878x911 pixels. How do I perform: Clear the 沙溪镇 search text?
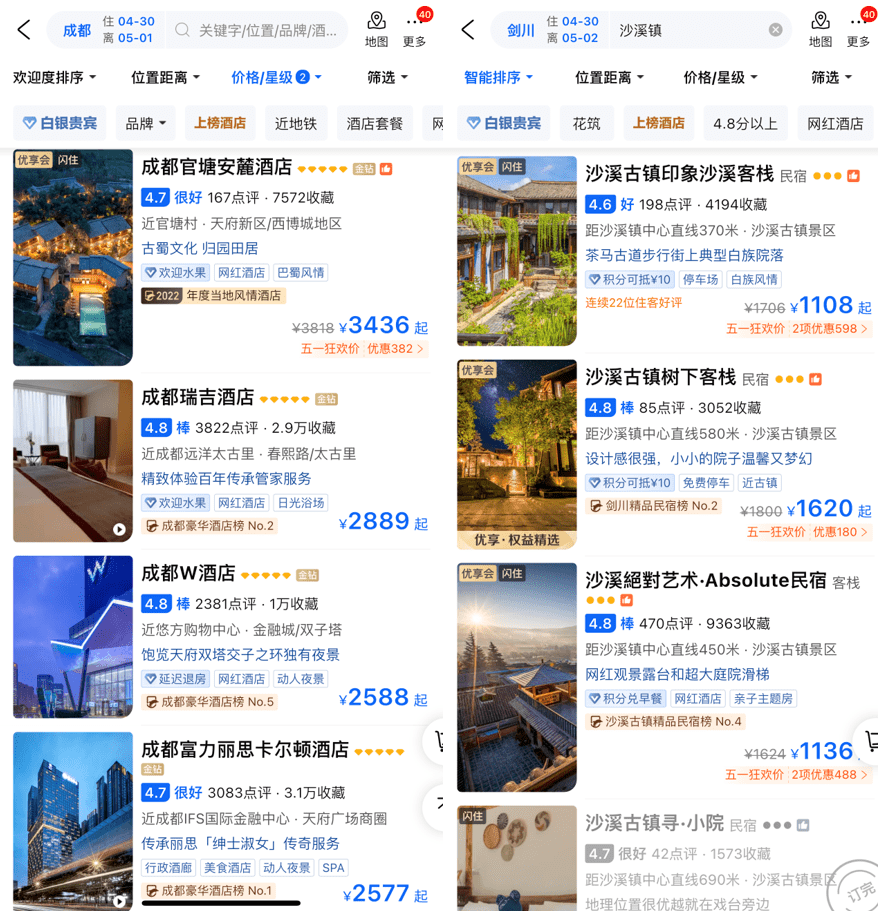point(775,30)
